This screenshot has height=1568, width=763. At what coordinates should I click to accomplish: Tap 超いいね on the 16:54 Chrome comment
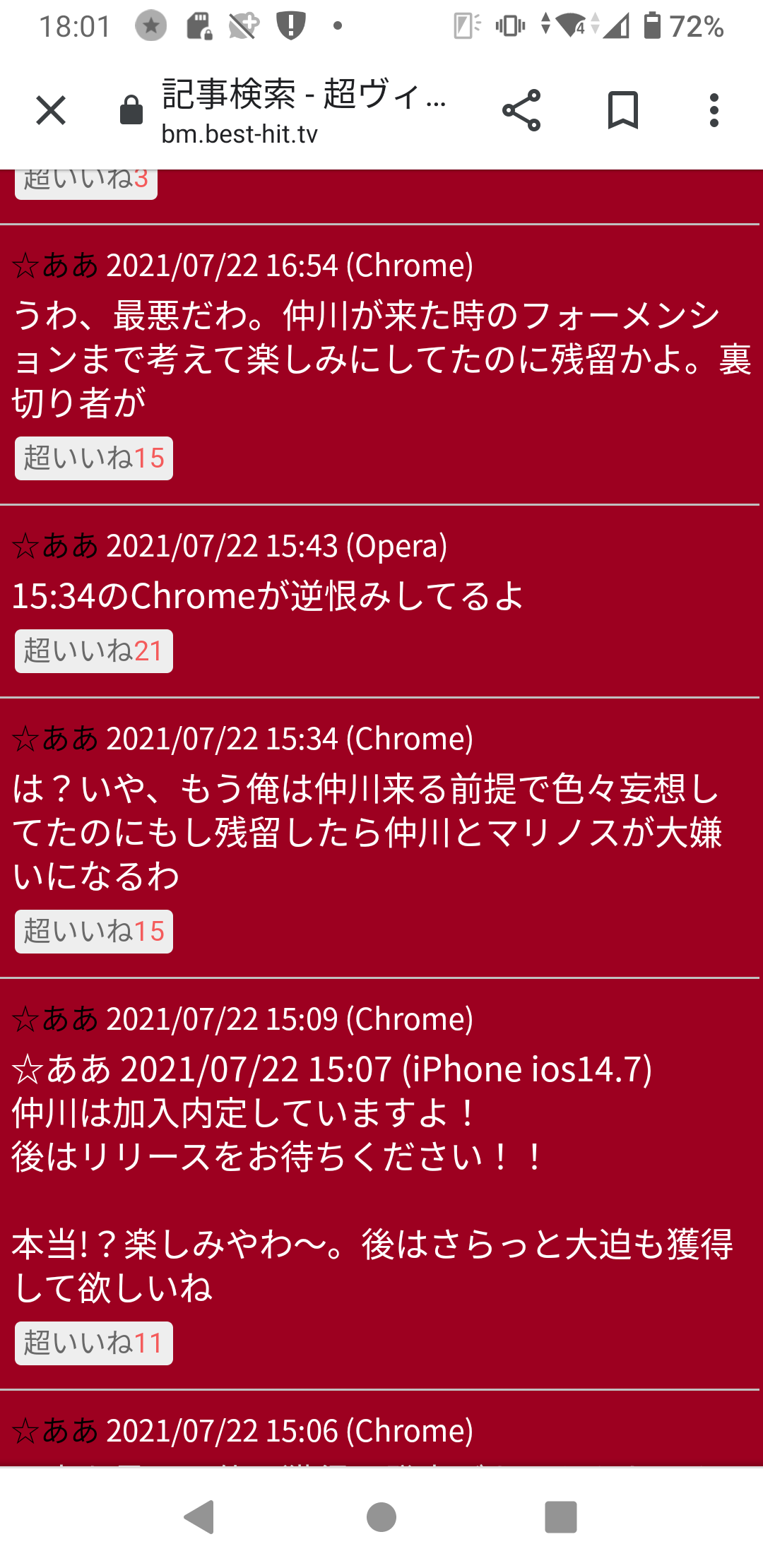tap(94, 458)
